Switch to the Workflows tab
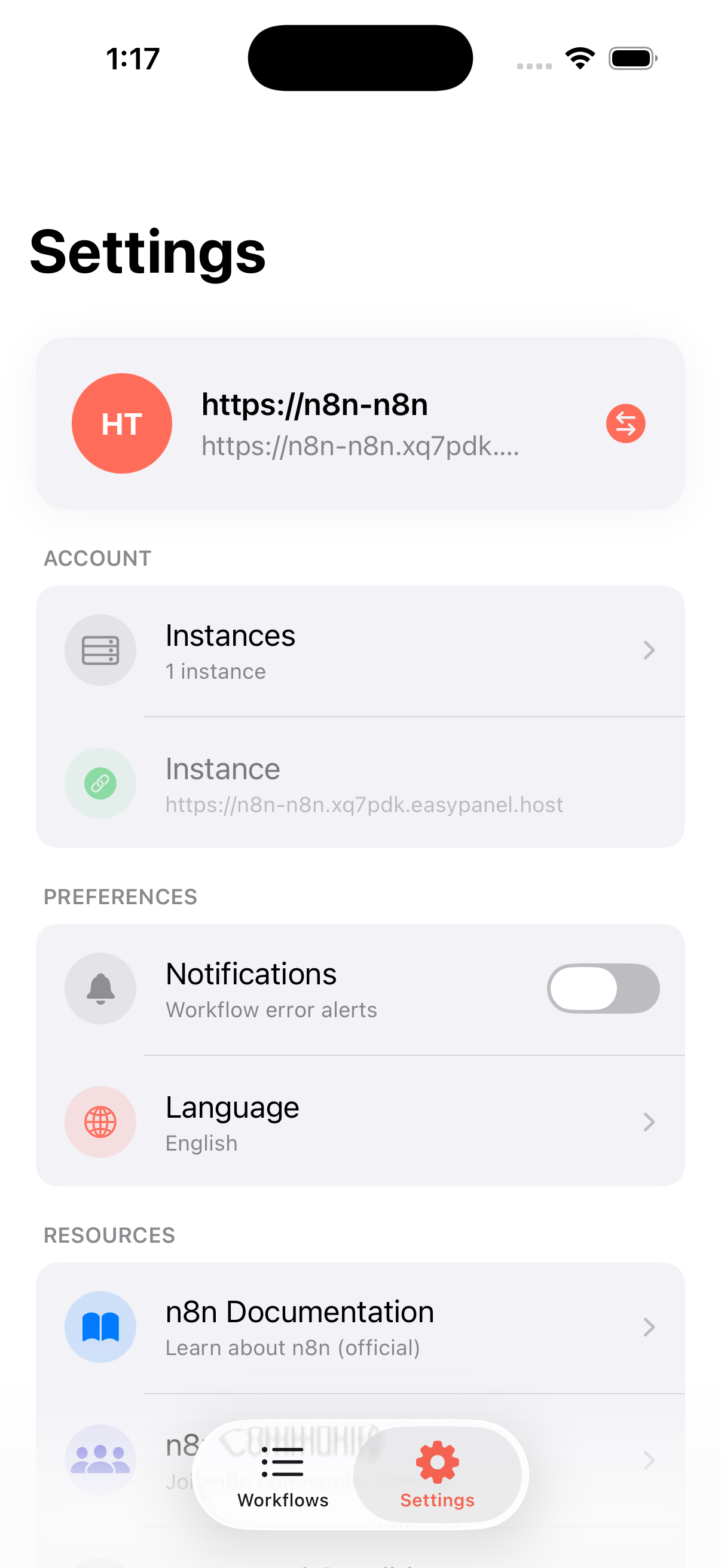The image size is (721, 1568). click(282, 1475)
